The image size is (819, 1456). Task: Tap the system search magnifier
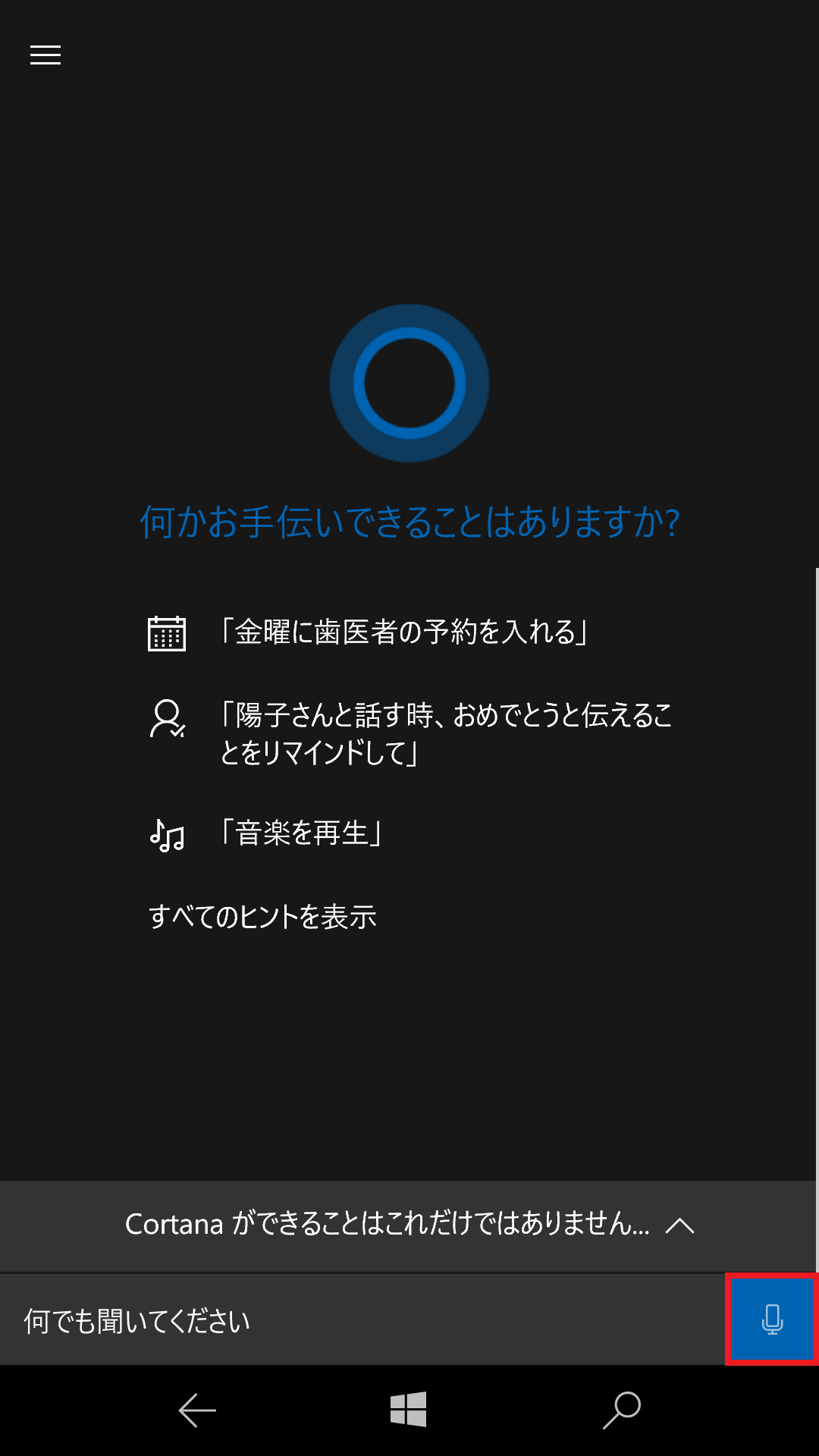point(622,1410)
